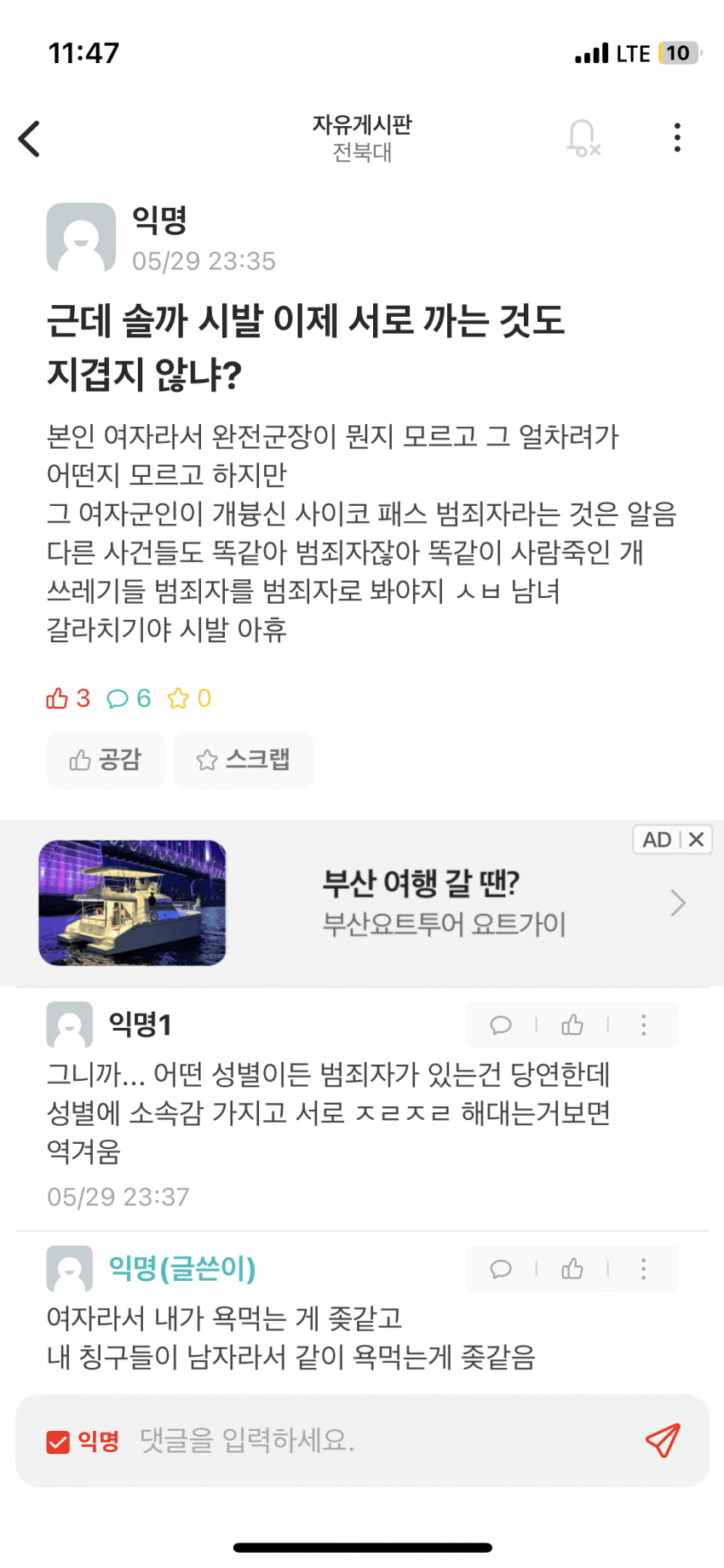Open more options on 익명1's comment
Image resolution: width=724 pixels, height=1568 pixels.
(x=644, y=1025)
